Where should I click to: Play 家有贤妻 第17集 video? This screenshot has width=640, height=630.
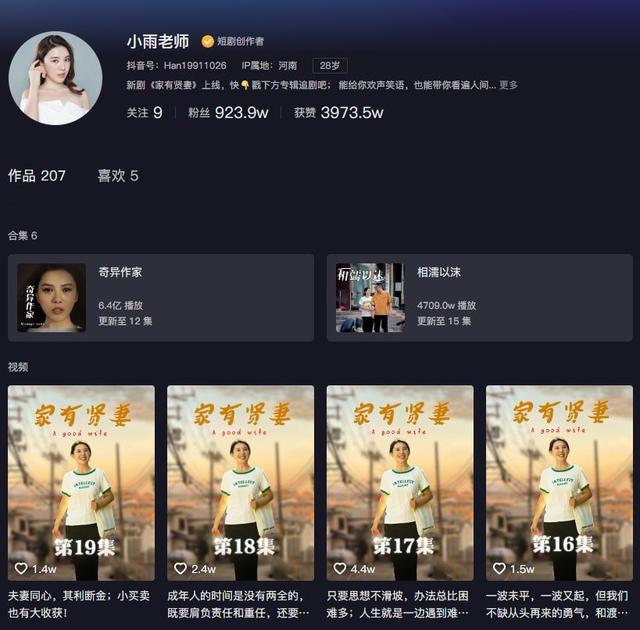point(400,482)
